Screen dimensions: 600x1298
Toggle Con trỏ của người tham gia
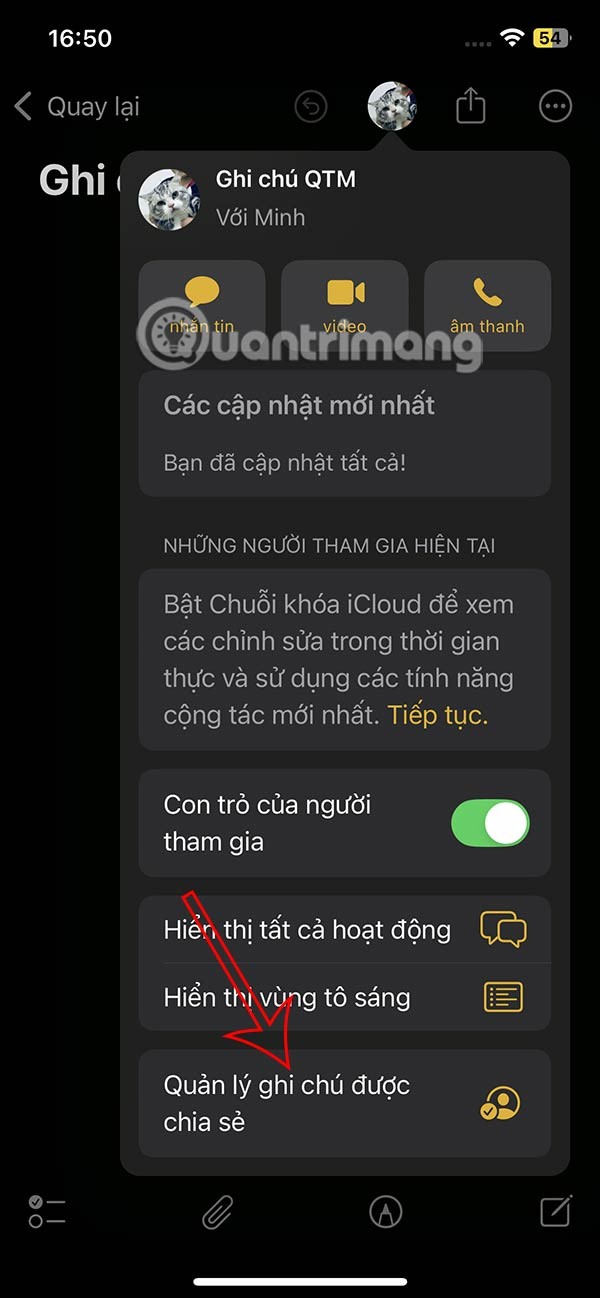490,823
